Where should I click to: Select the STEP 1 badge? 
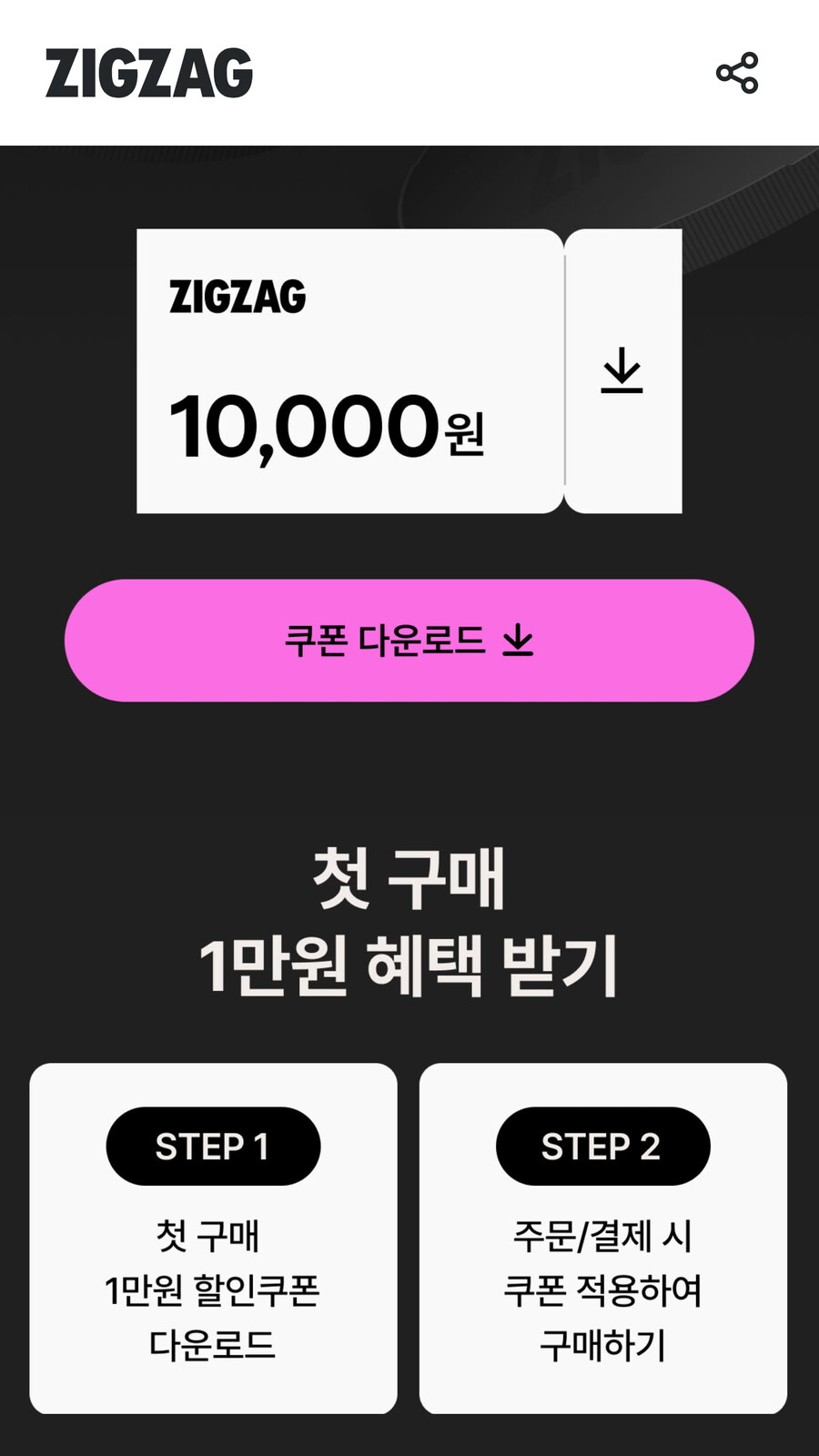click(x=213, y=1147)
